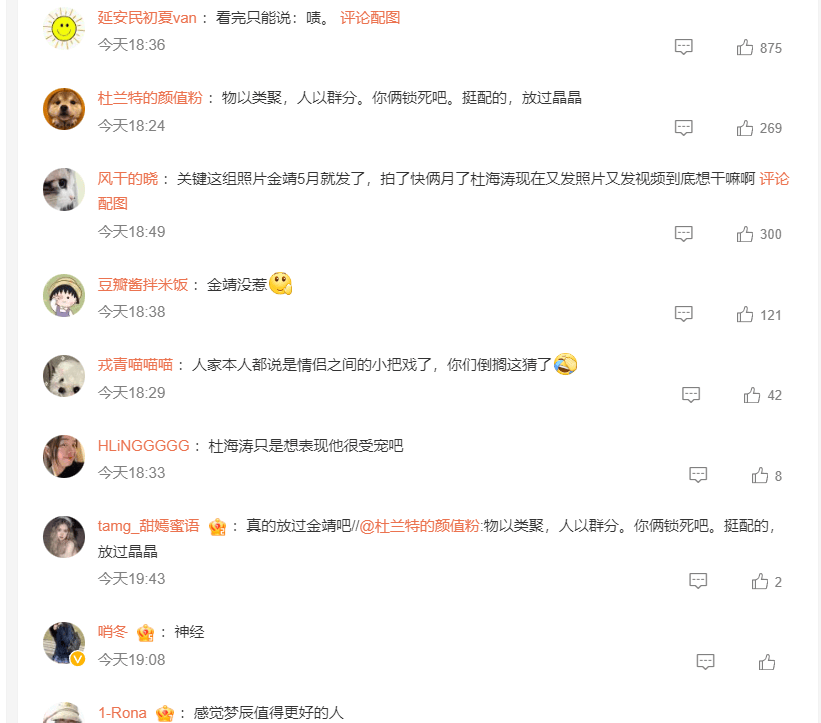Visit 1-Rona's profile
Image resolution: width=821 pixels, height=723 pixels.
122,713
